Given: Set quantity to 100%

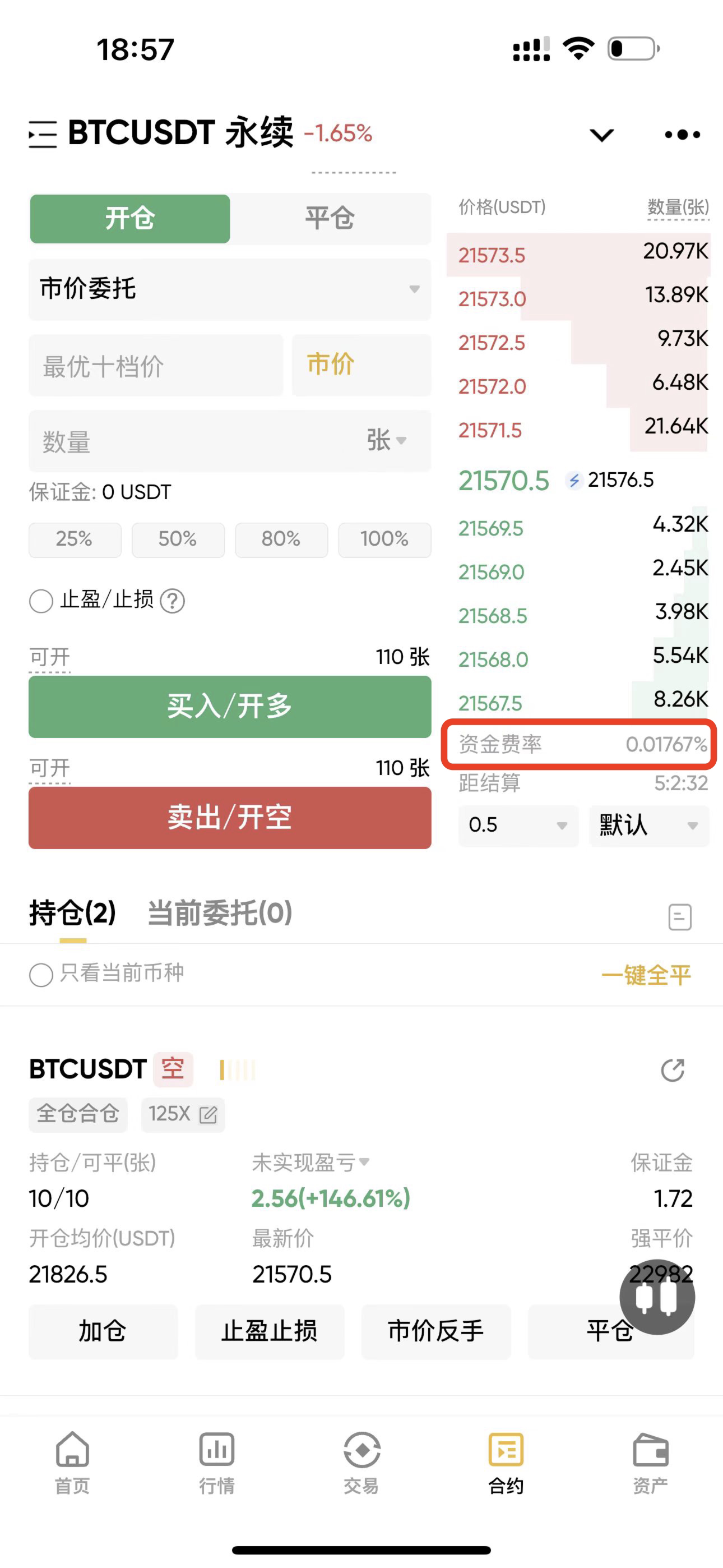Looking at the screenshot, I should [x=384, y=539].
